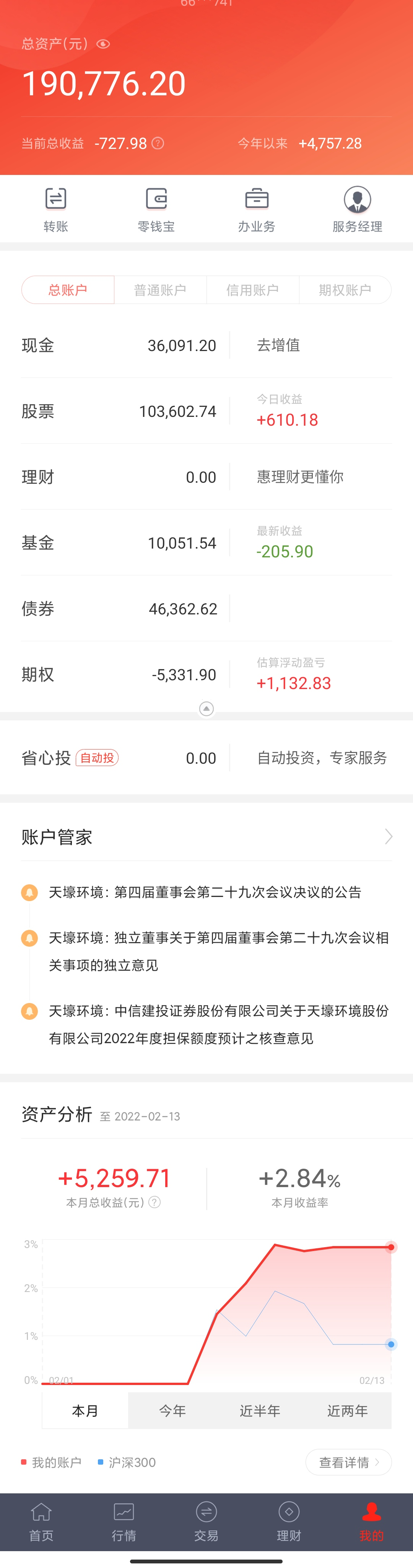Collapse the asset list arrow
Viewport: 413px width, 1568px height.
[206, 709]
